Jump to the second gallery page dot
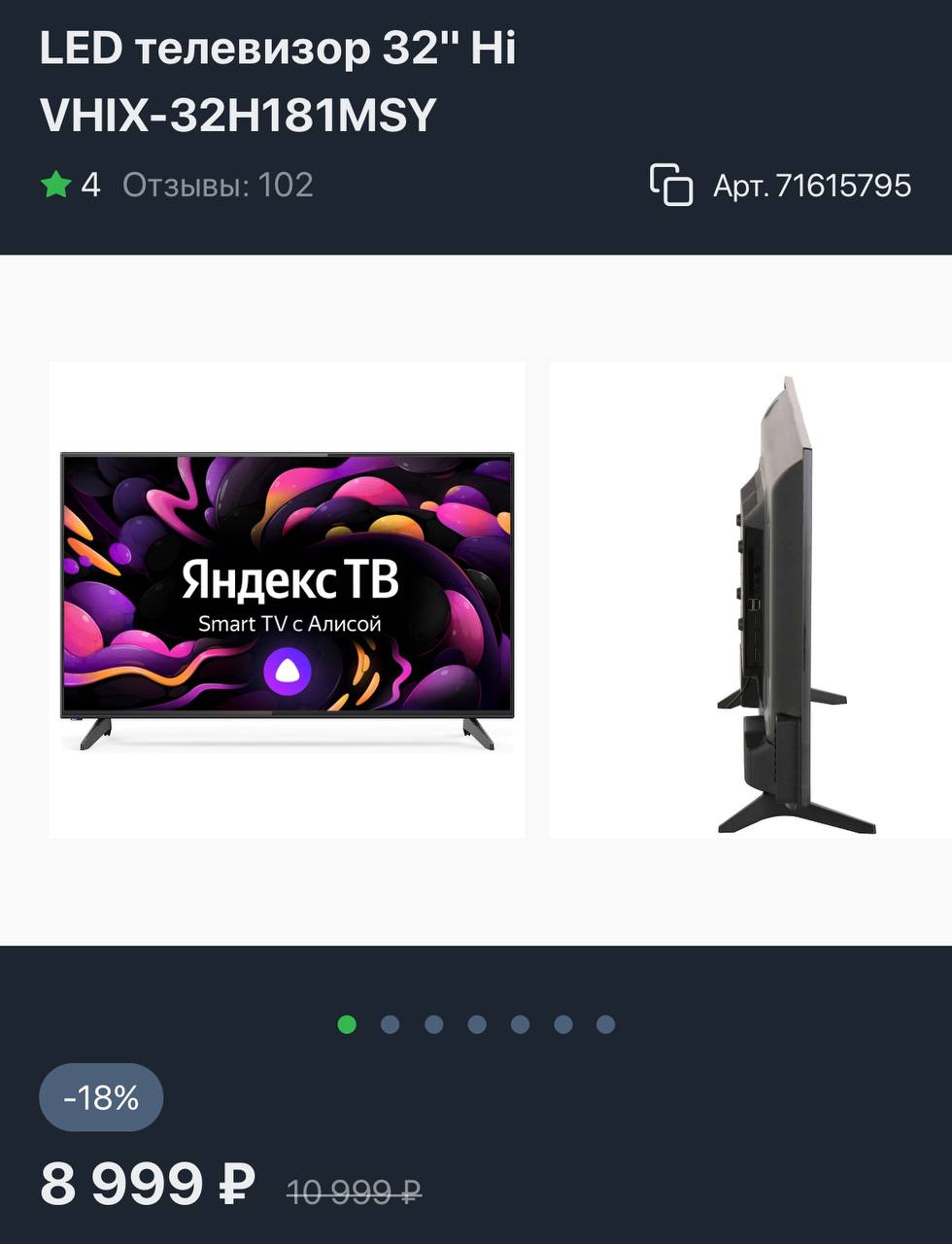Screen dimensions: 952x1244 click(391, 1024)
